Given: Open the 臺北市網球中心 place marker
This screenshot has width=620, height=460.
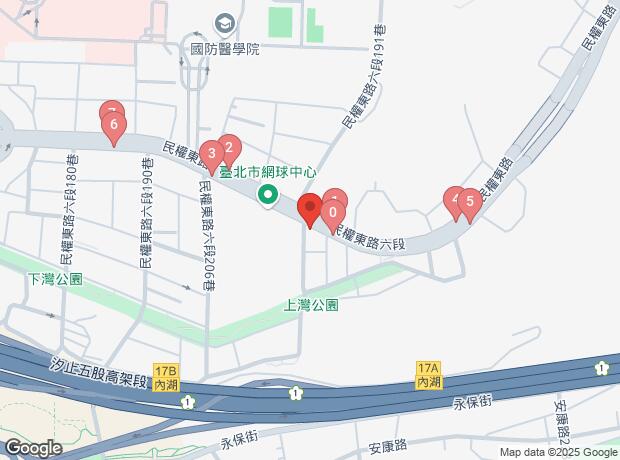Looking at the screenshot, I should (268, 194).
